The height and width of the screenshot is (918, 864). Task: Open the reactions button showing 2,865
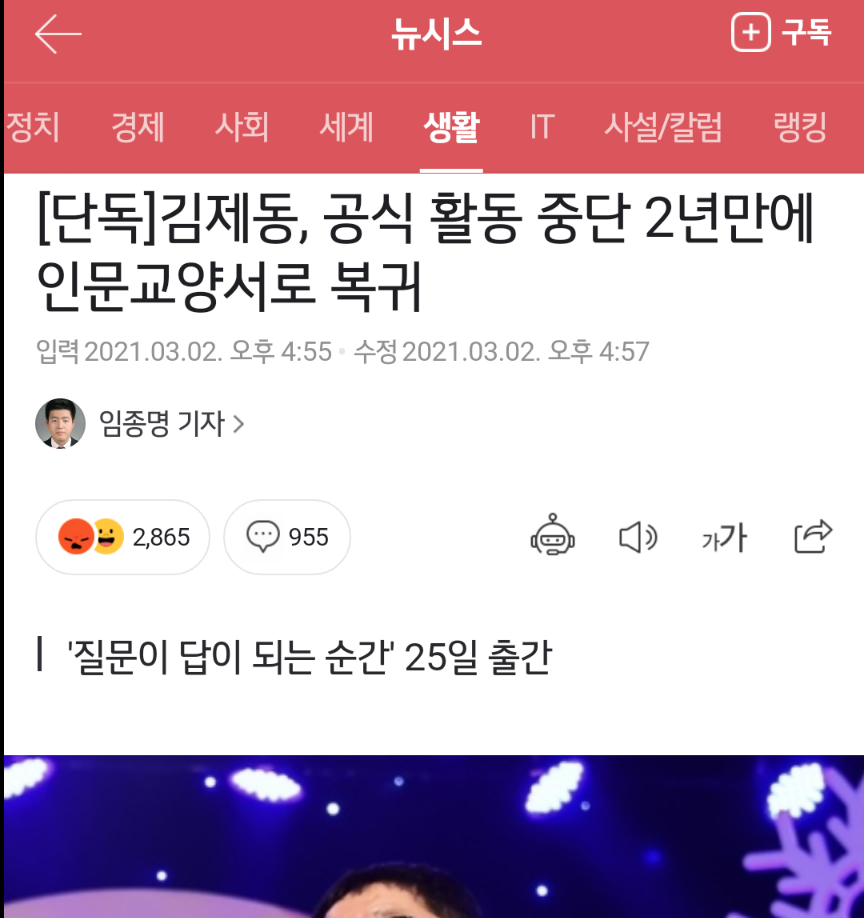123,537
